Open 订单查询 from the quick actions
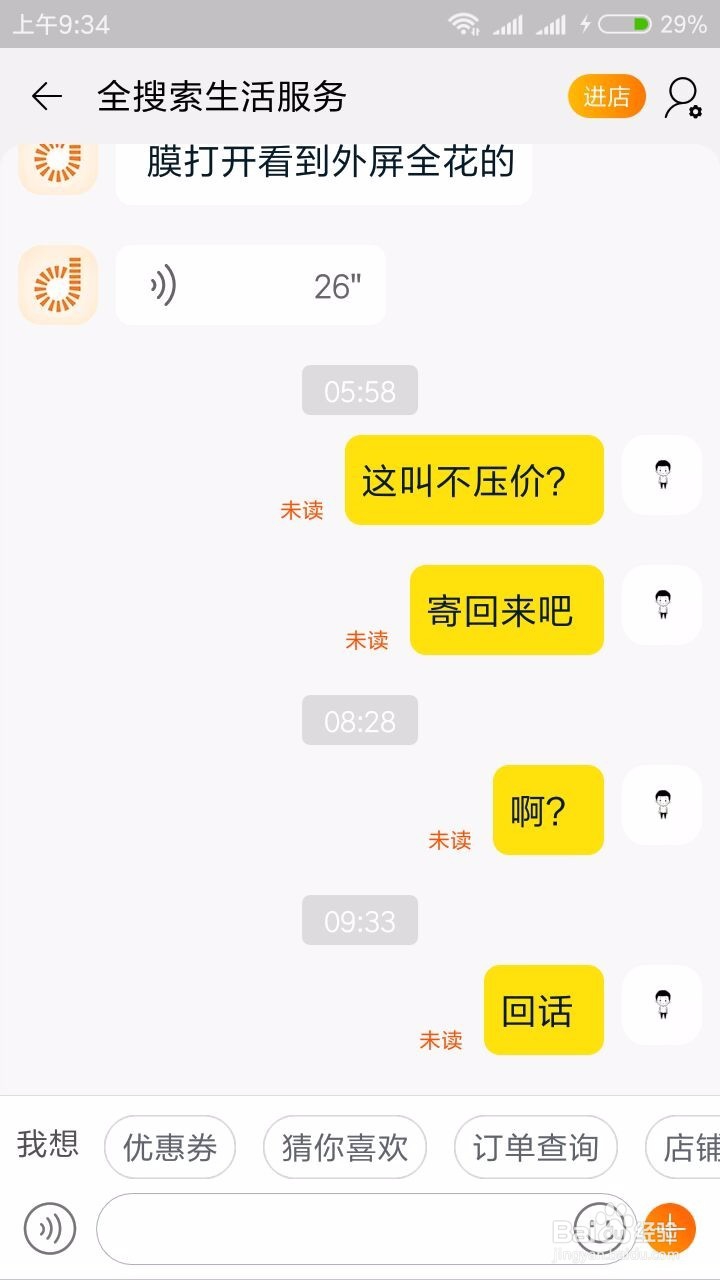Image resolution: width=720 pixels, height=1280 pixels. (x=535, y=1148)
